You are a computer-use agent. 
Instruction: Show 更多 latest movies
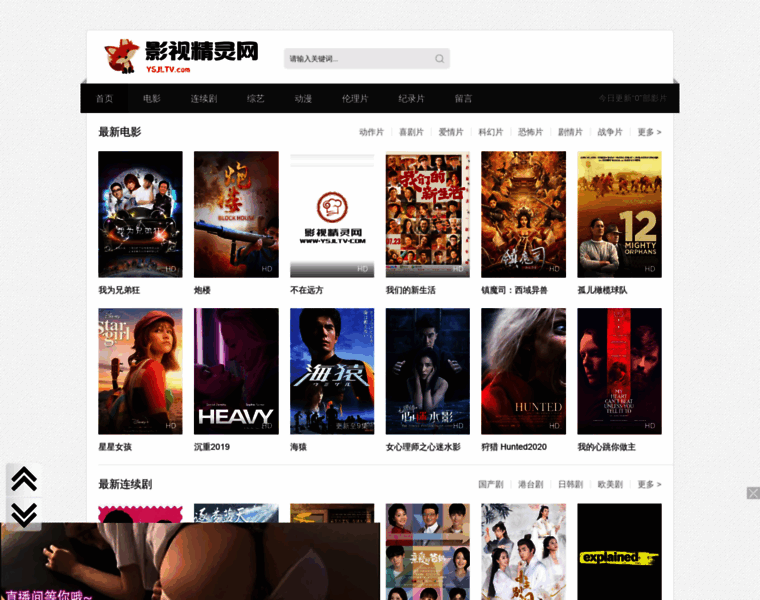[x=649, y=132]
